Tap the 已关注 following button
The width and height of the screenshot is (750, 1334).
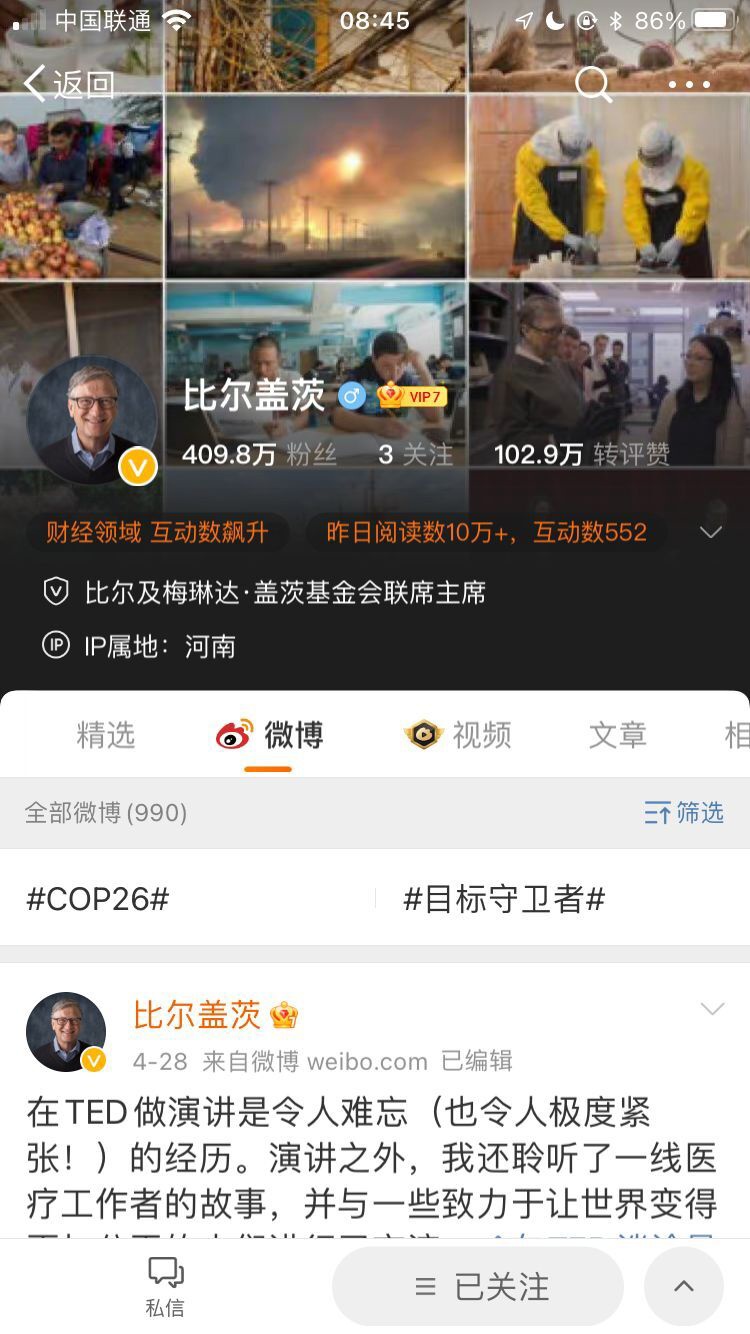pyautogui.click(x=478, y=1287)
